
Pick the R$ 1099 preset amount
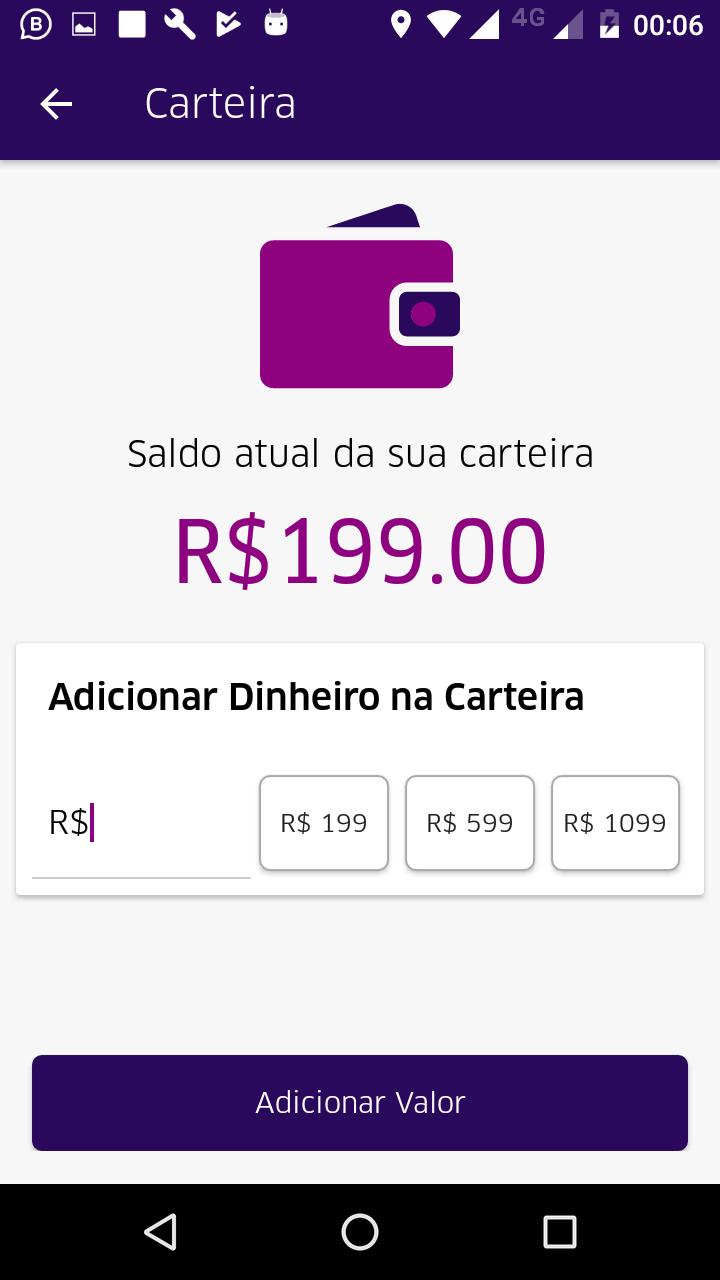[615, 823]
